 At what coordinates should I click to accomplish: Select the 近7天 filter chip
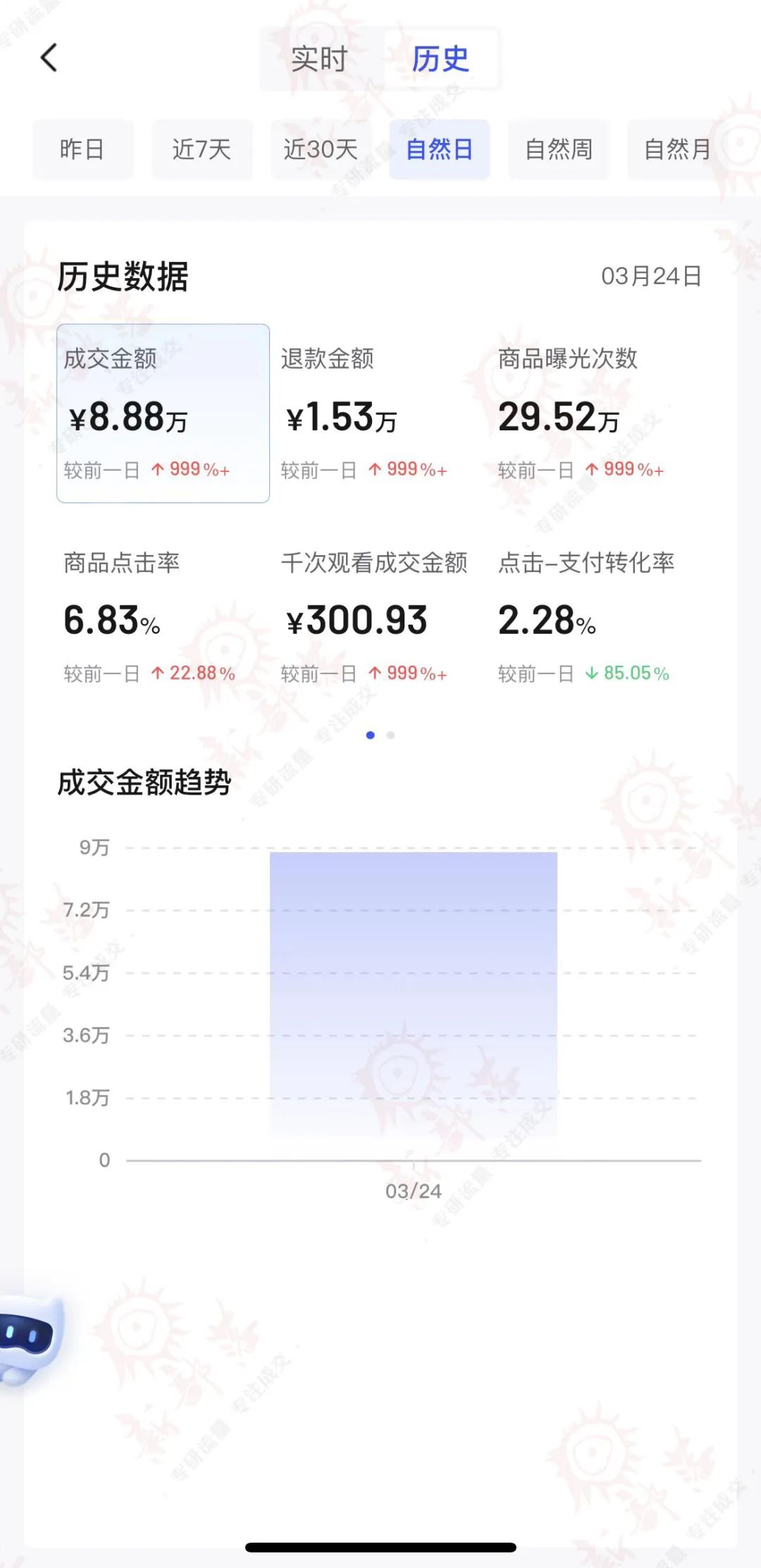pos(202,149)
